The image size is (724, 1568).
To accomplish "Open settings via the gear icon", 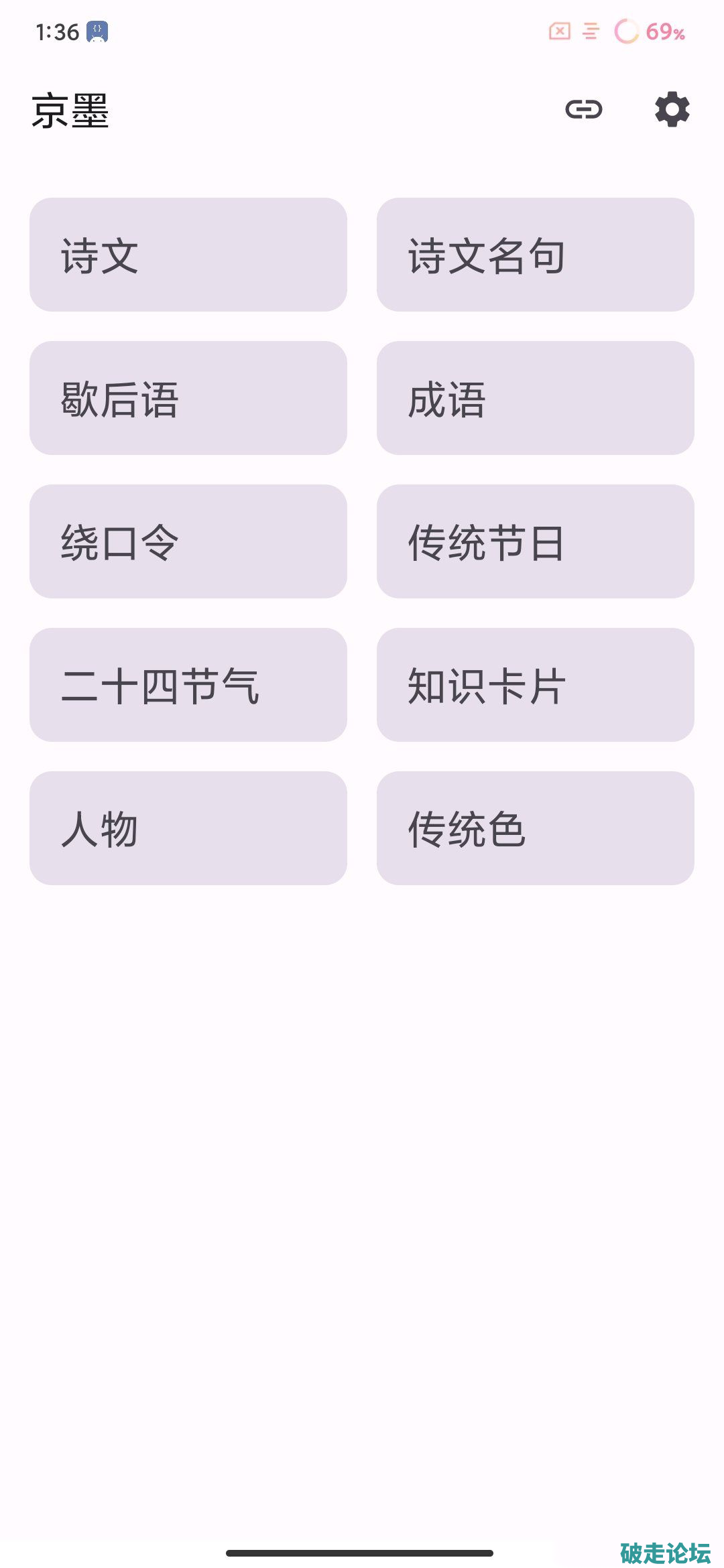I will (672, 109).
